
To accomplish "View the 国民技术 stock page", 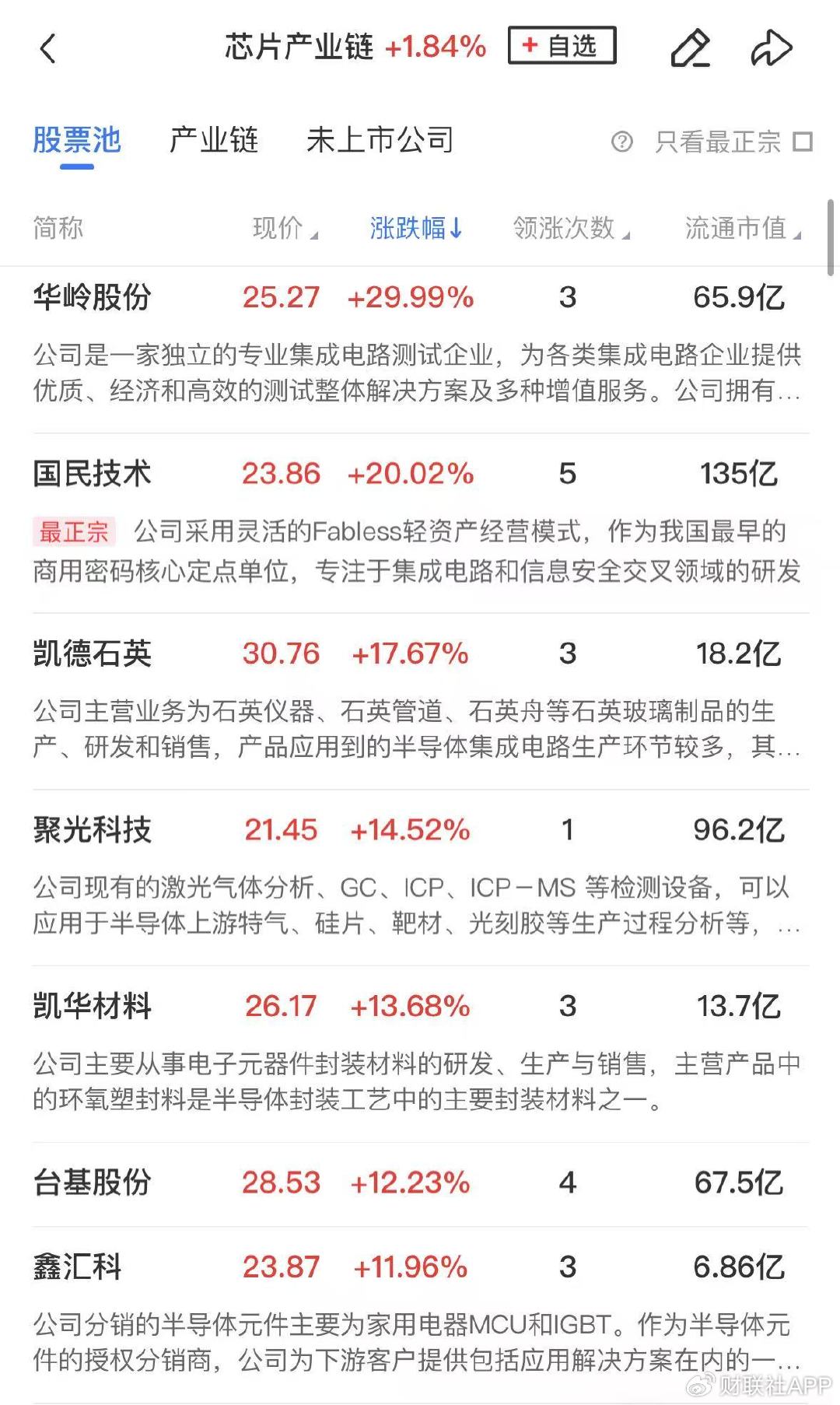I will pos(93,473).
